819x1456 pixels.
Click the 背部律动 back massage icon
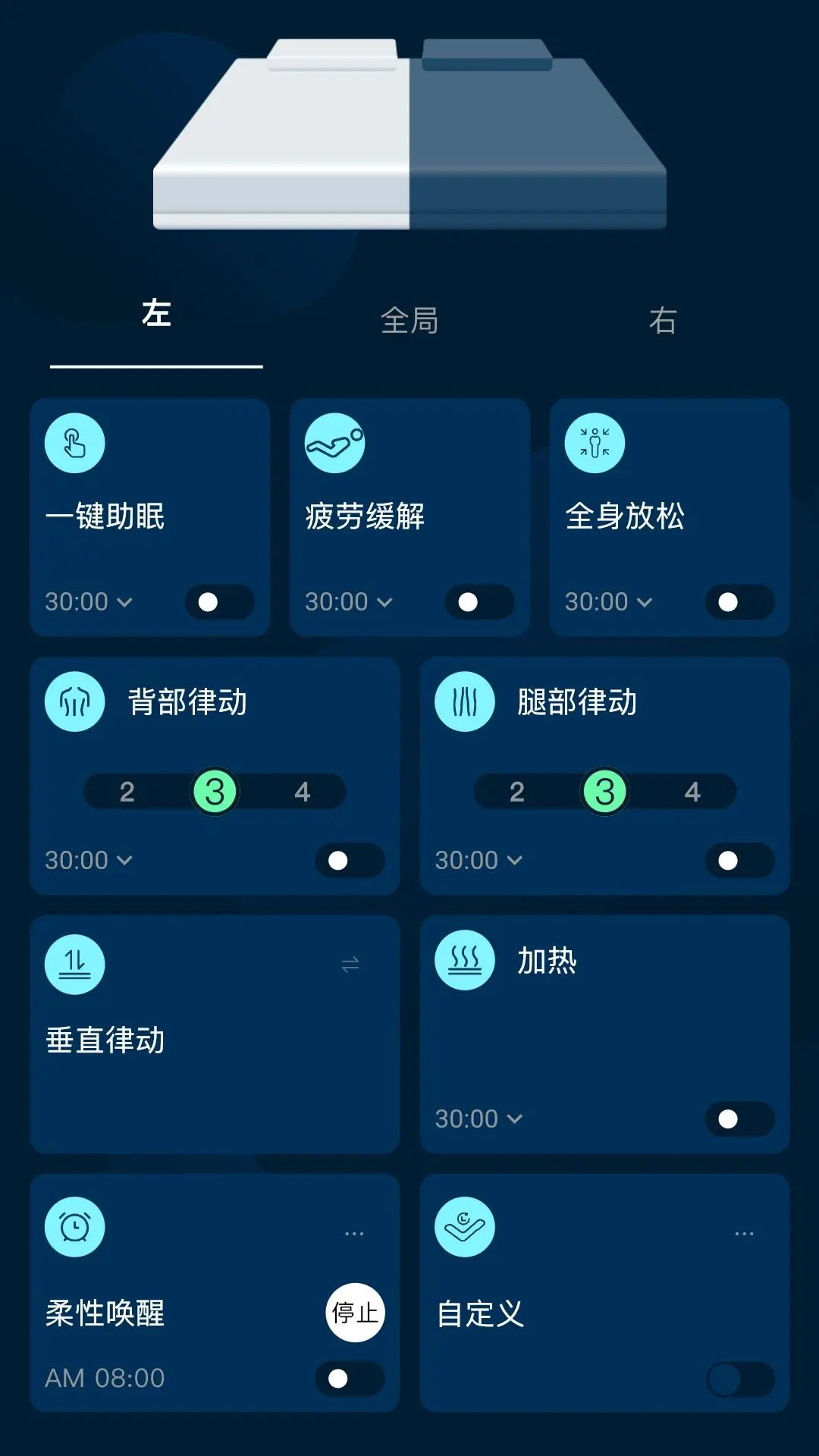(75, 701)
